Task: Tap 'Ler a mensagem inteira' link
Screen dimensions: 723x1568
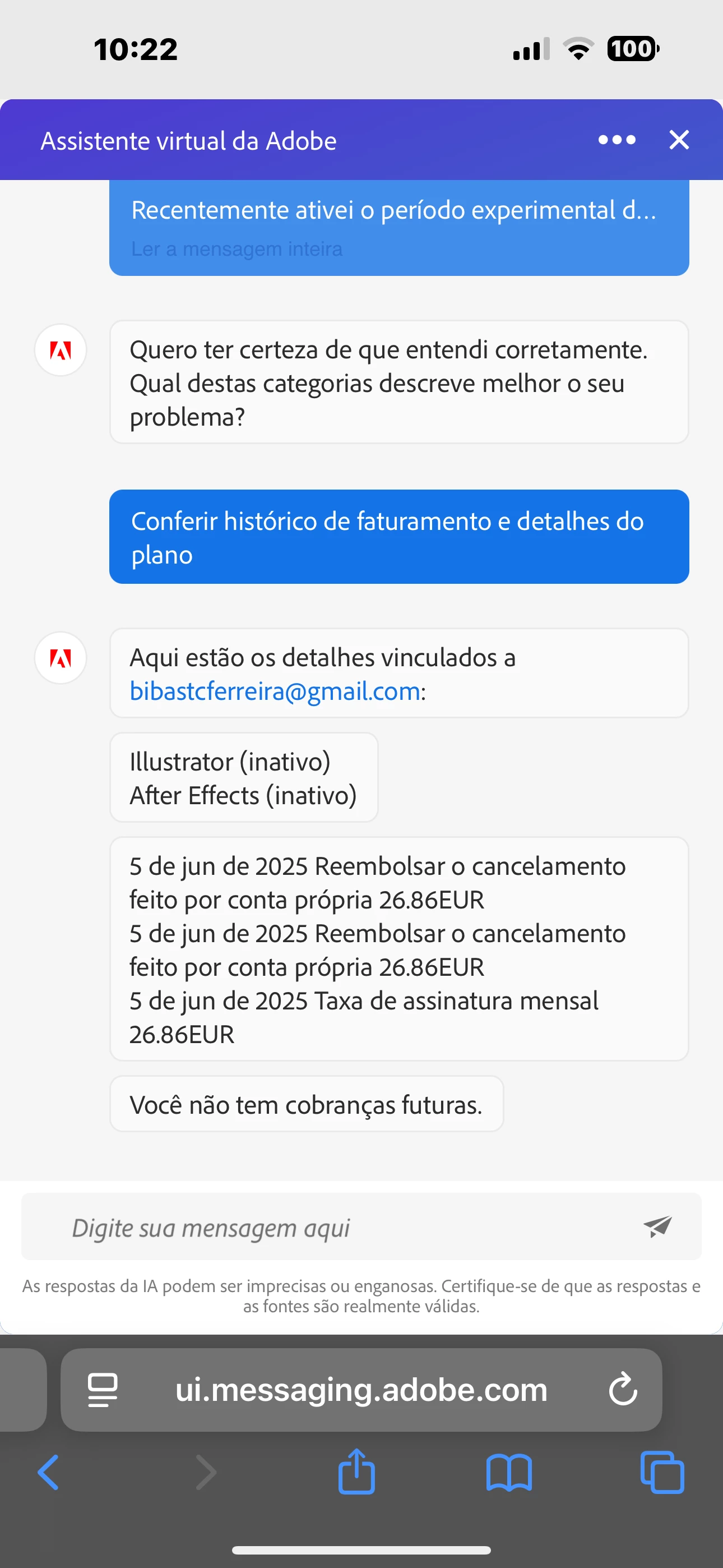Action: point(237,249)
